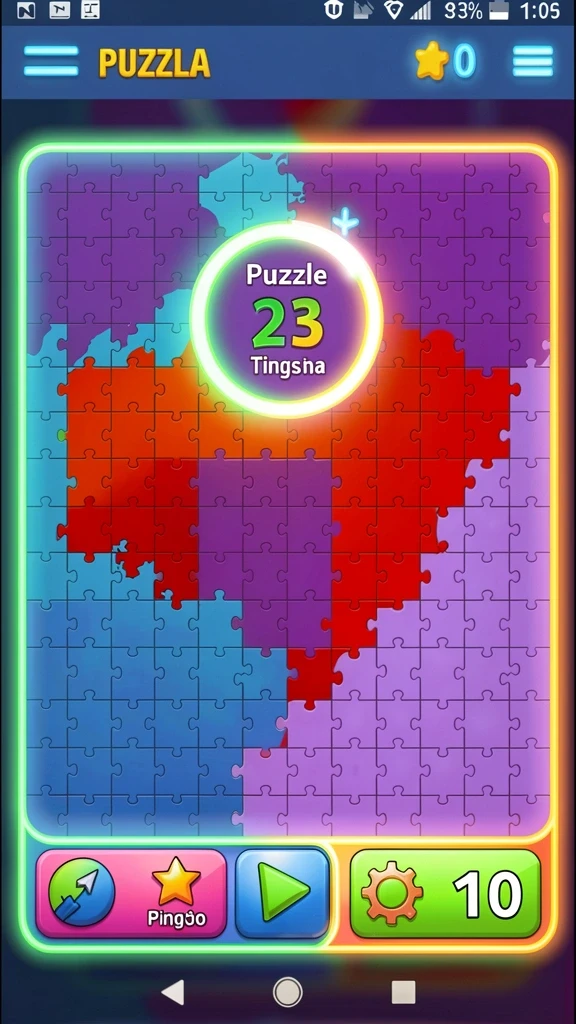The image size is (576, 1024).
Task: Go to home screen via system home button
Action: (287, 992)
